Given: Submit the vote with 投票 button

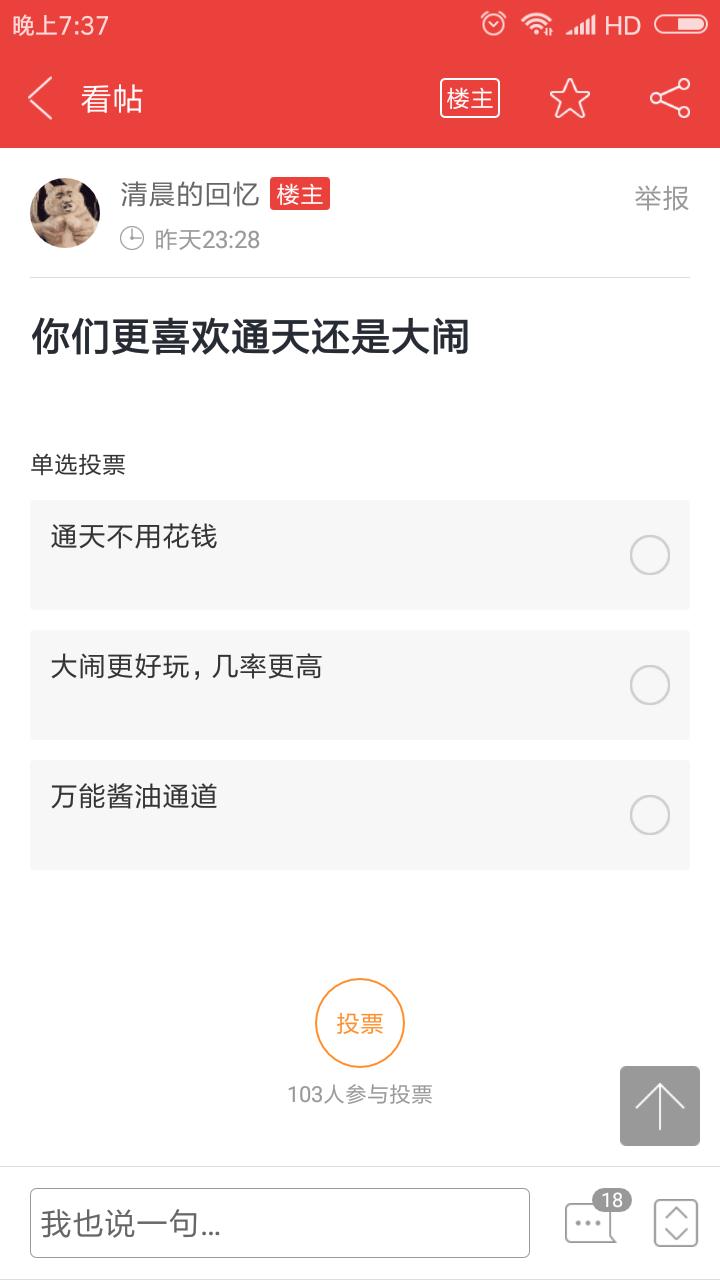Looking at the screenshot, I should [360, 1023].
